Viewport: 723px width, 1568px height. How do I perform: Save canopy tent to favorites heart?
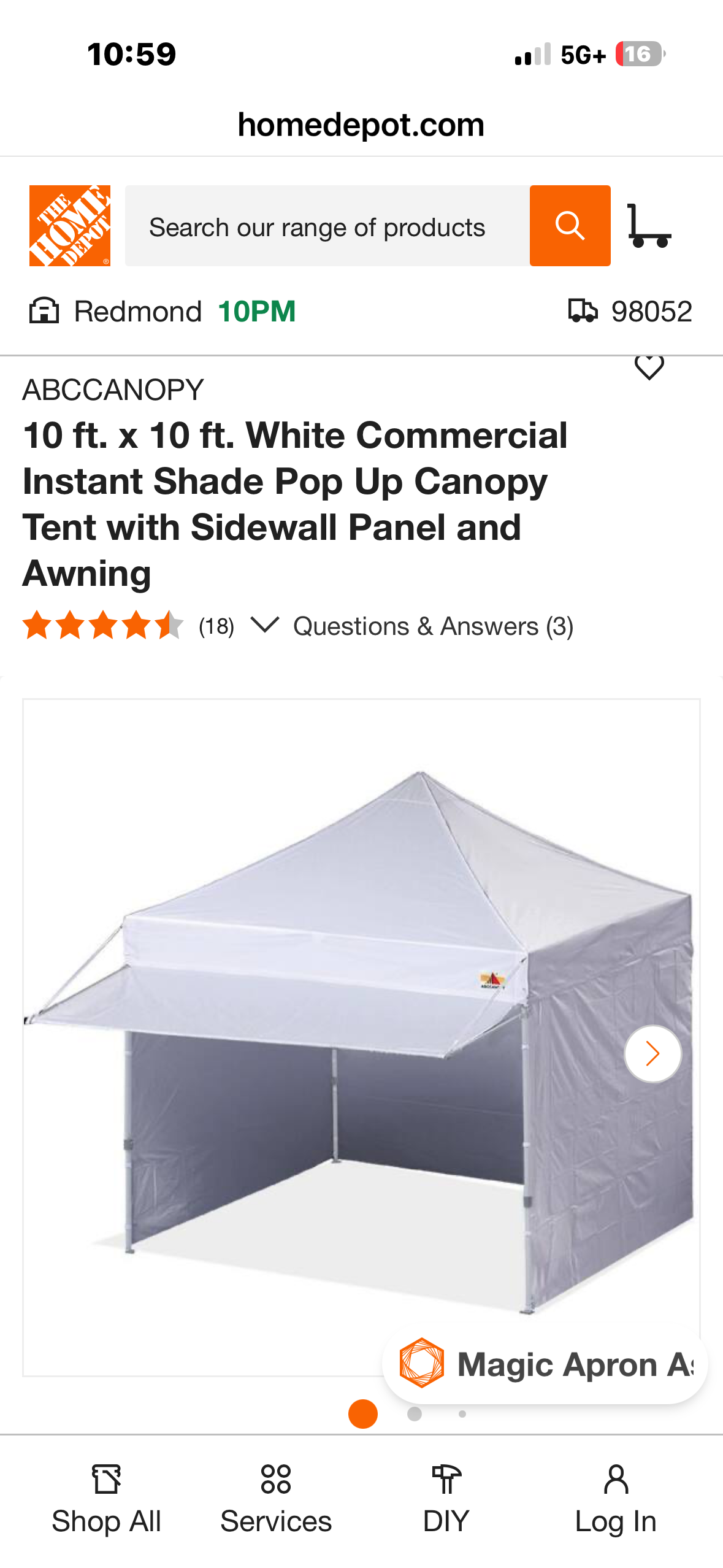[x=649, y=368]
